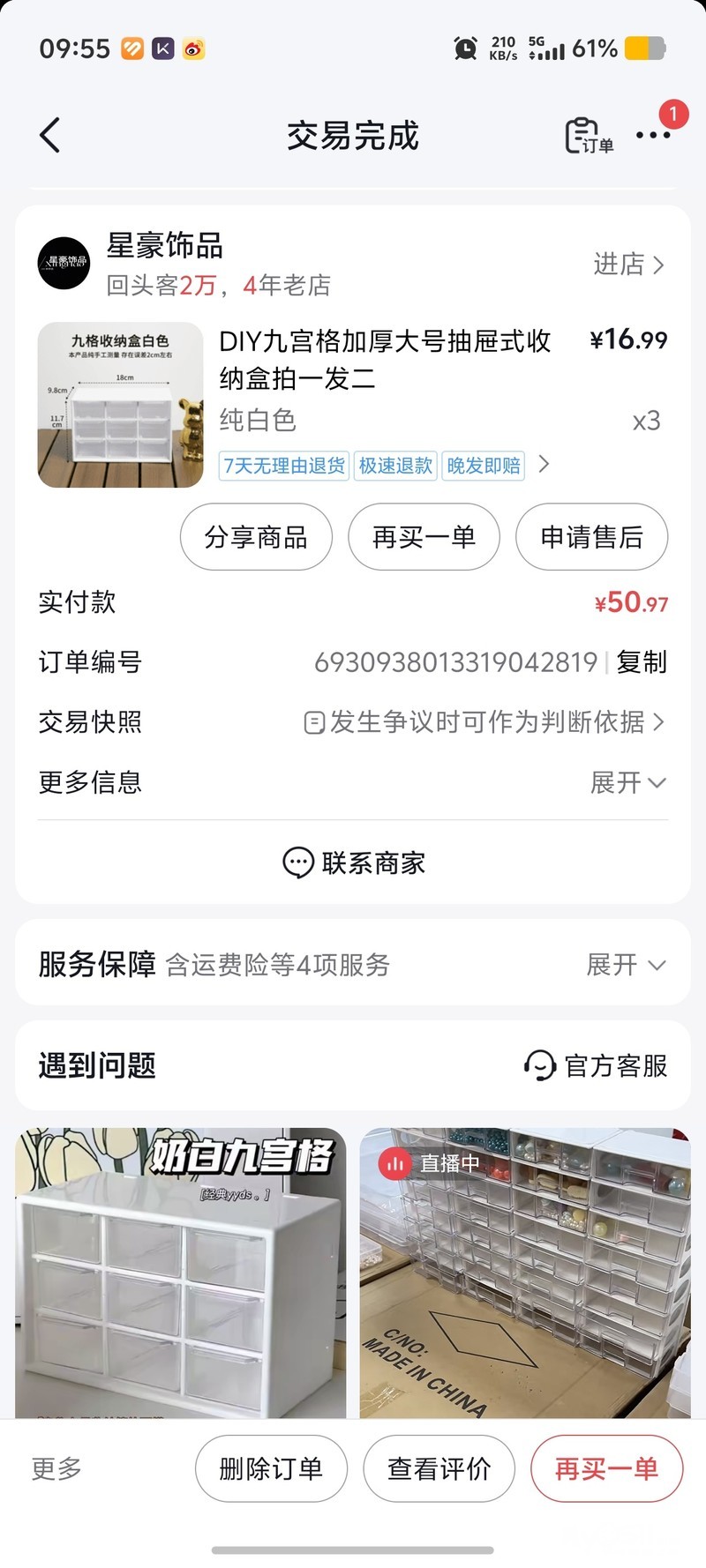
Task: Select 删除订单 to remove this order
Action: coord(271,1468)
